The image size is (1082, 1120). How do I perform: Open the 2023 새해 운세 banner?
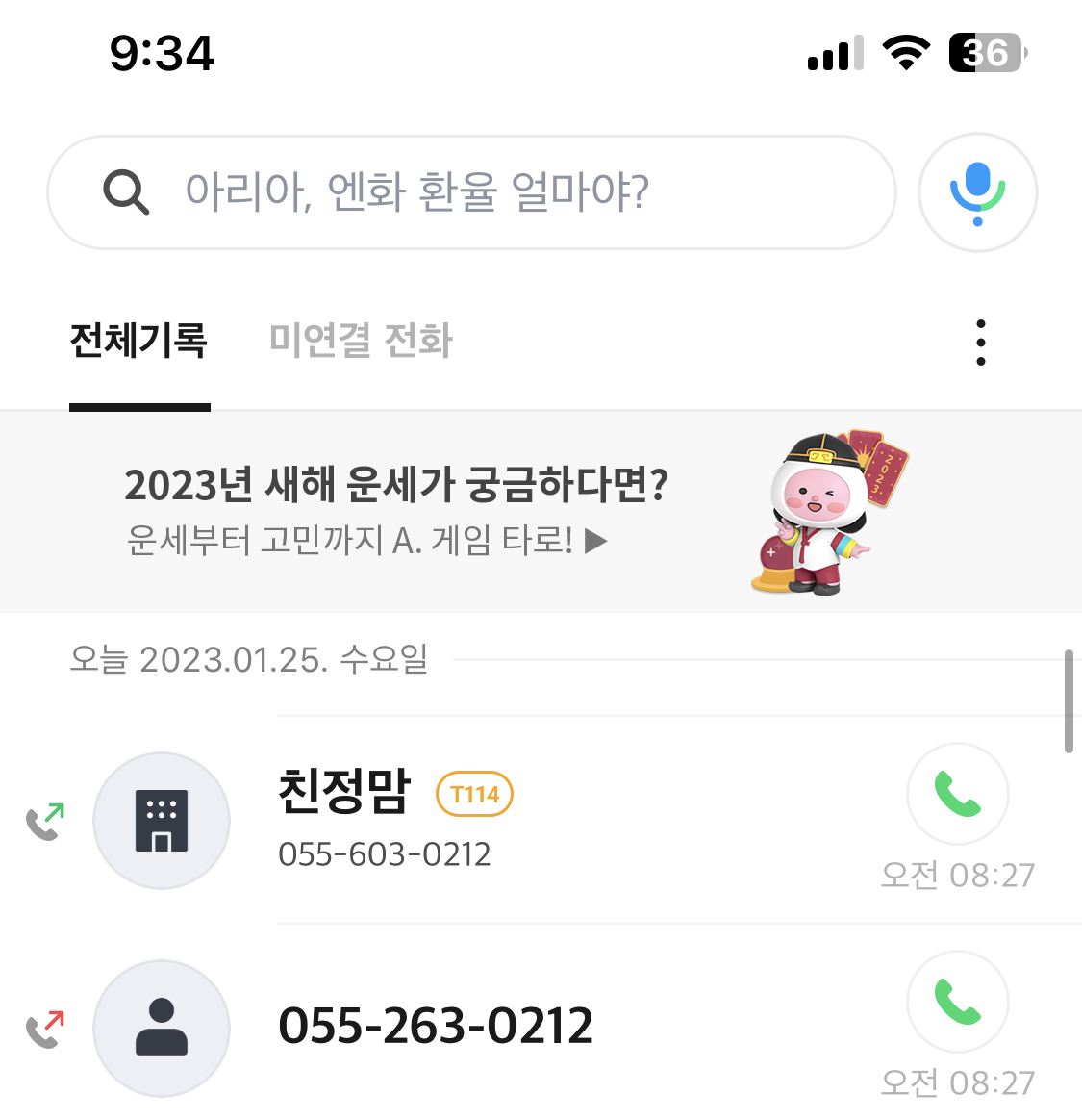(x=541, y=512)
